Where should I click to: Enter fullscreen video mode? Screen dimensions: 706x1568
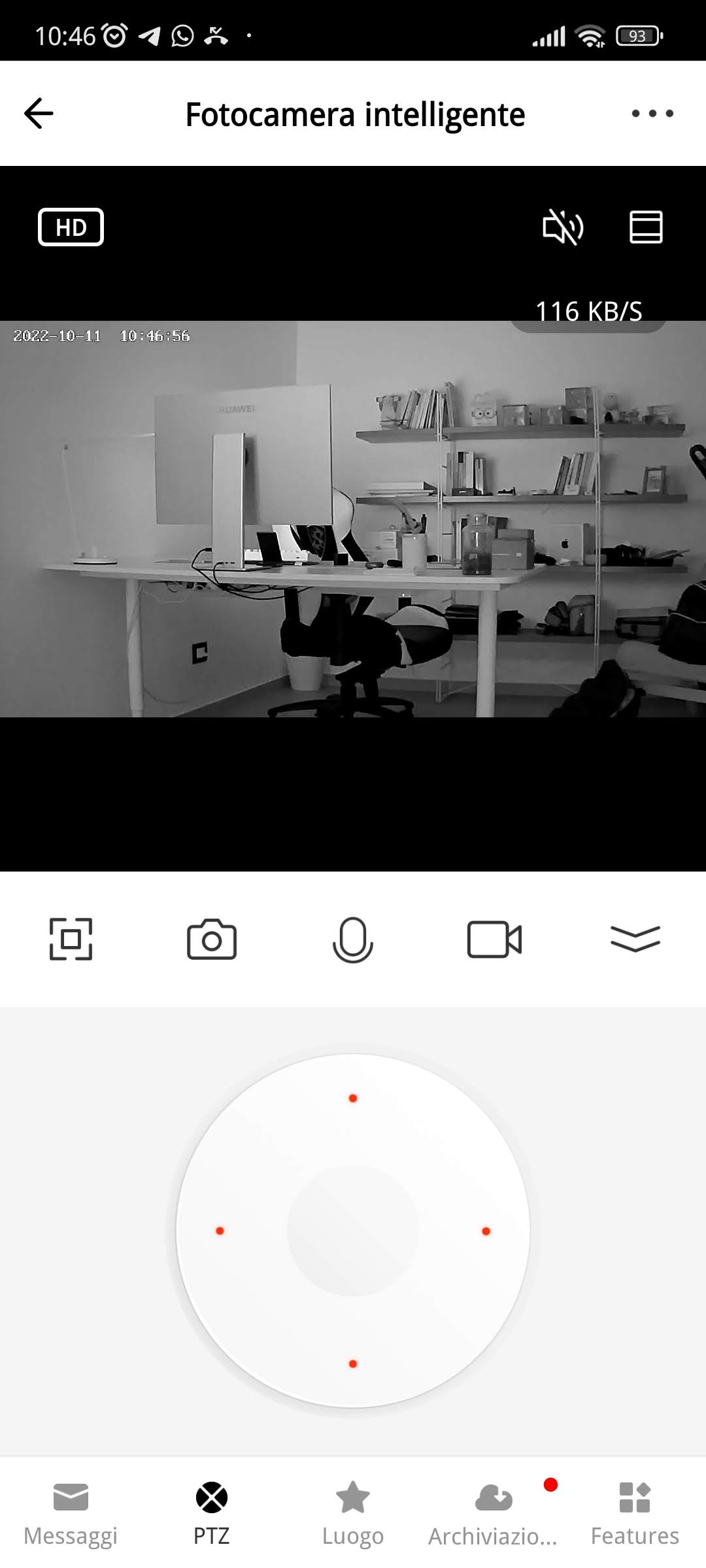point(71,939)
